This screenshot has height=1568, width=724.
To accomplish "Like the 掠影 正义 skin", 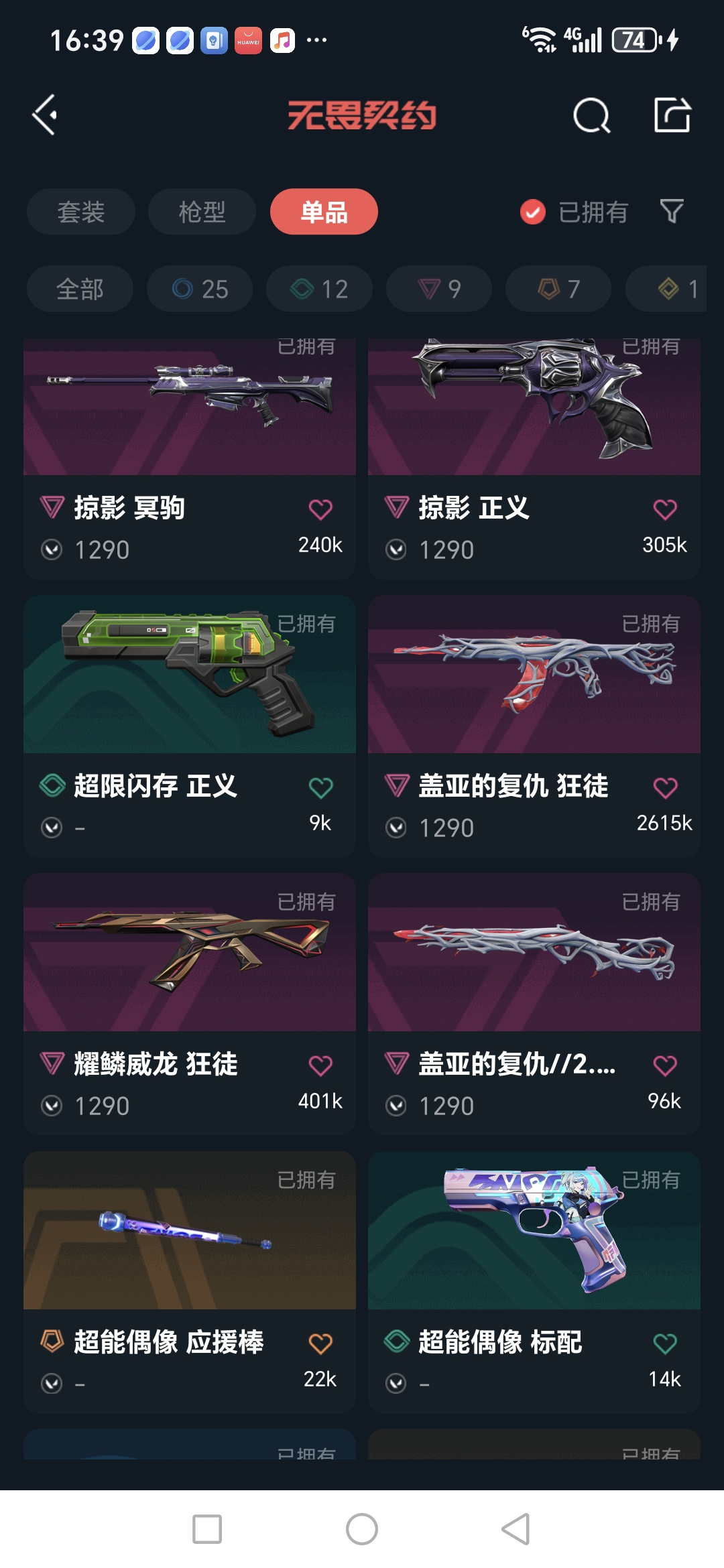I will coord(664,509).
